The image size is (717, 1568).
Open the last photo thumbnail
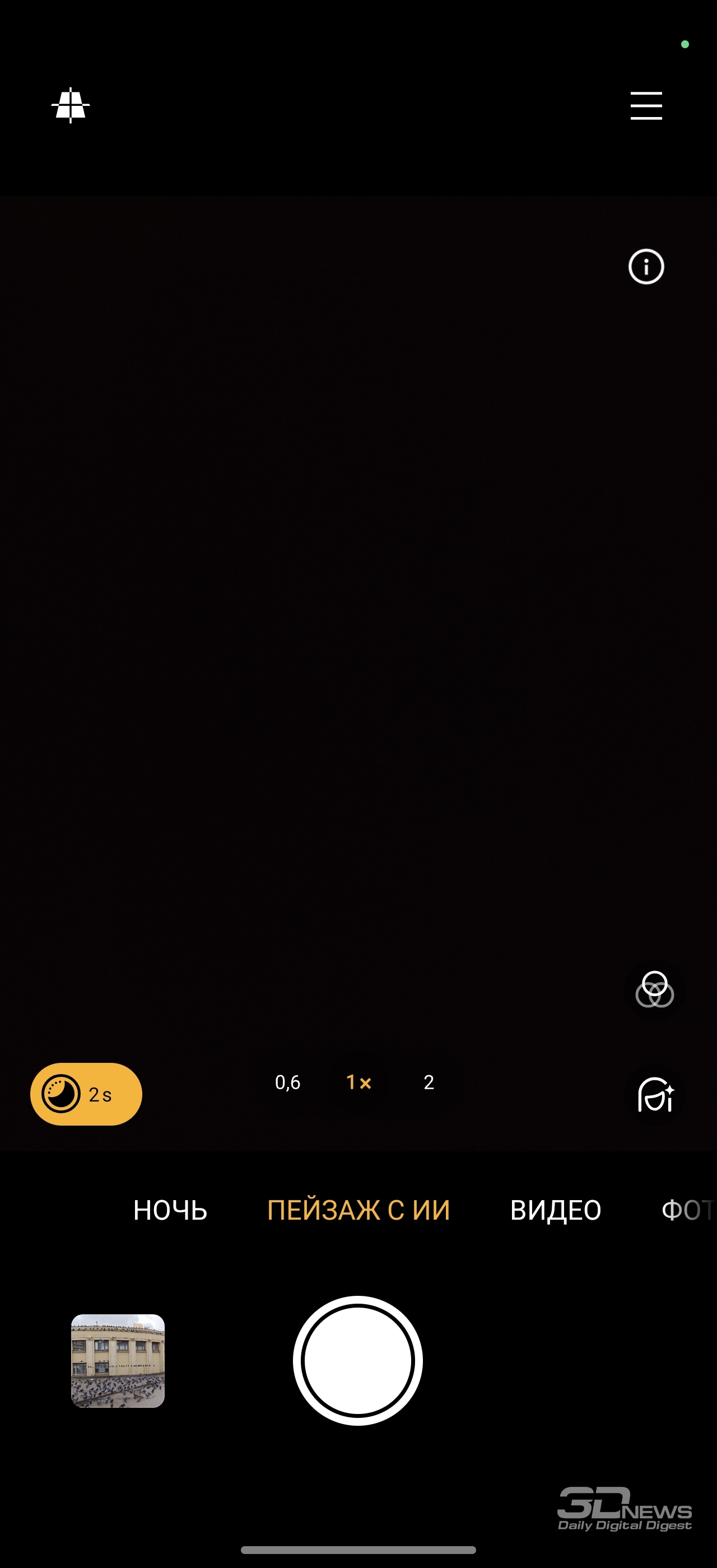(x=118, y=1360)
